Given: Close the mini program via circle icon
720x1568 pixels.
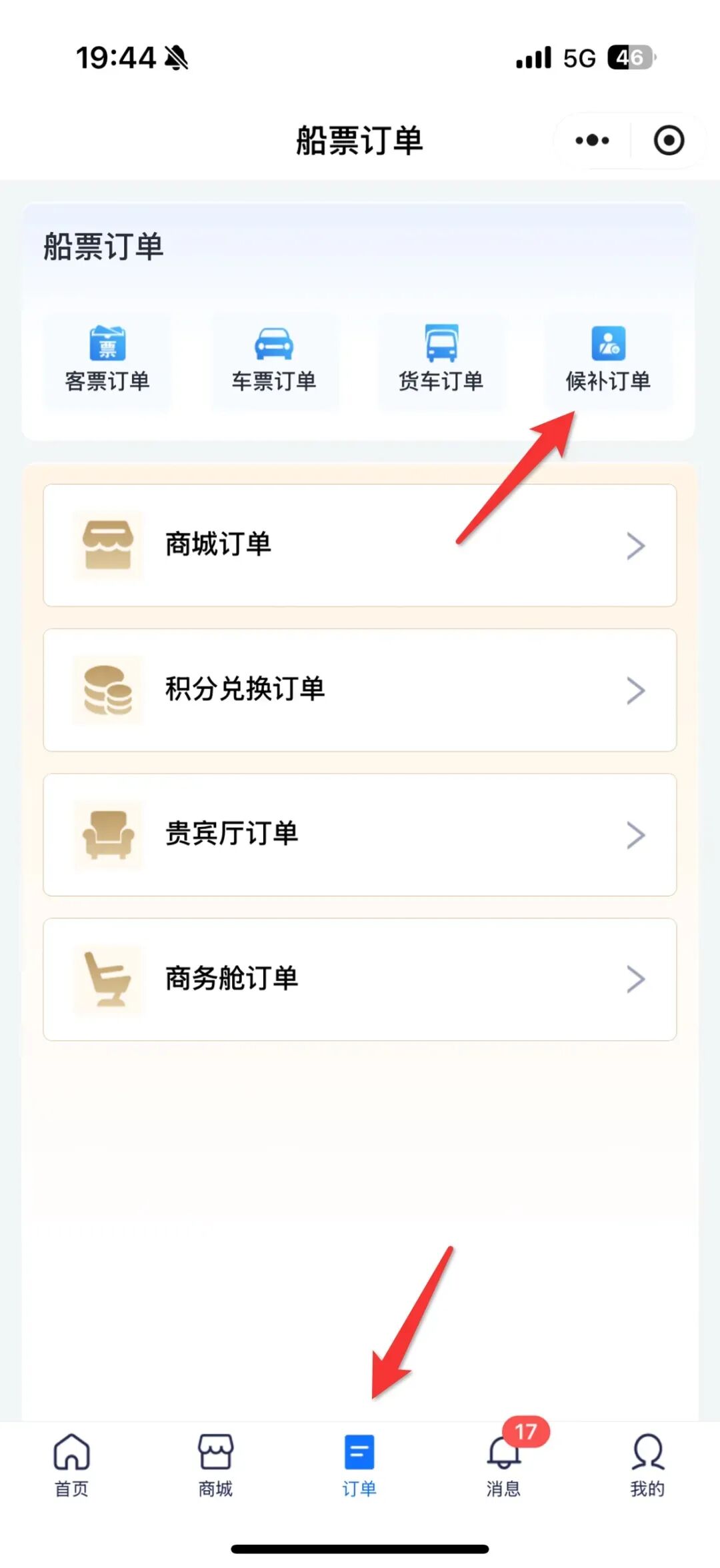Looking at the screenshot, I should tap(669, 141).
